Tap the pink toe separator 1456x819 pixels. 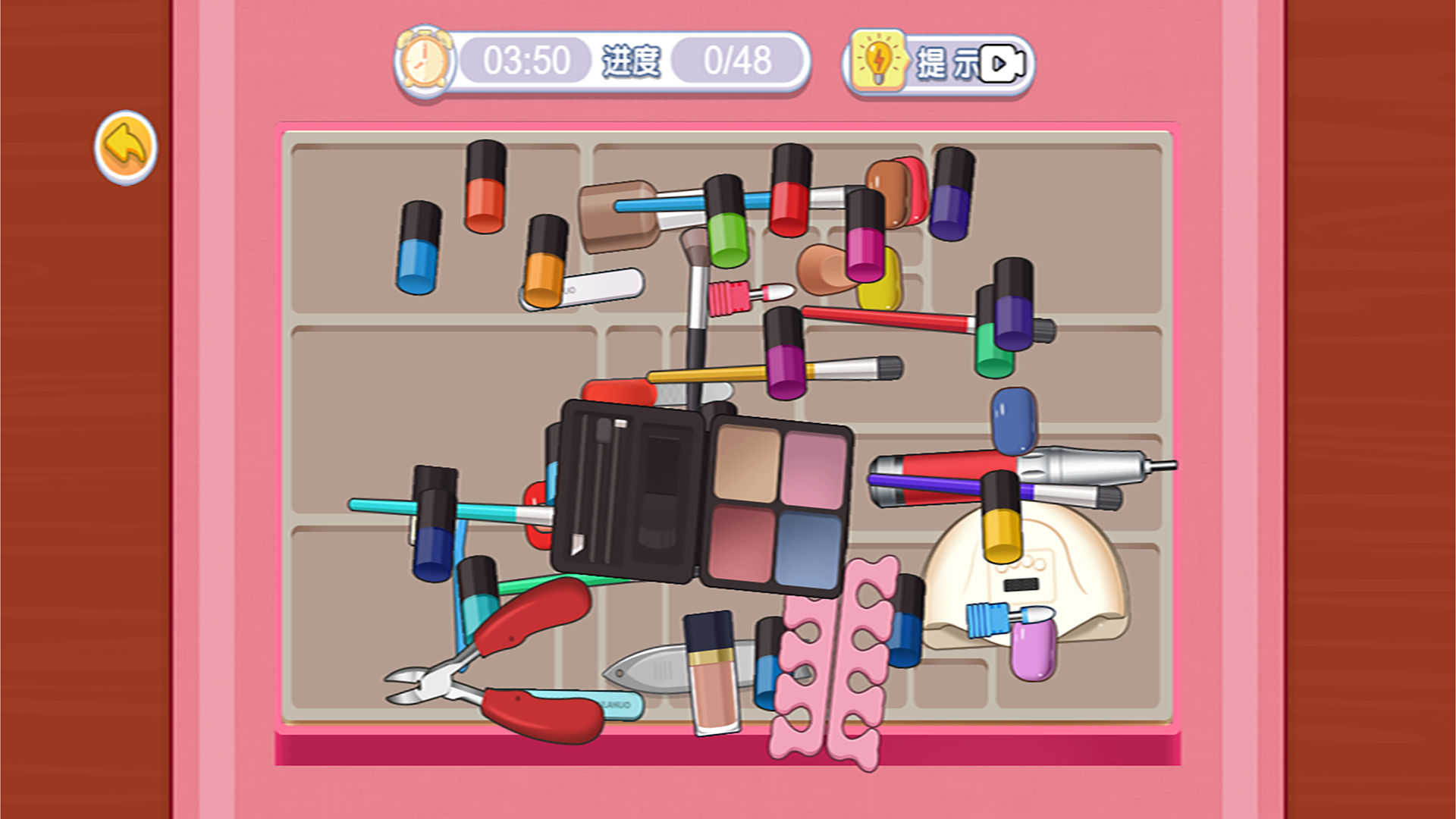(834, 667)
